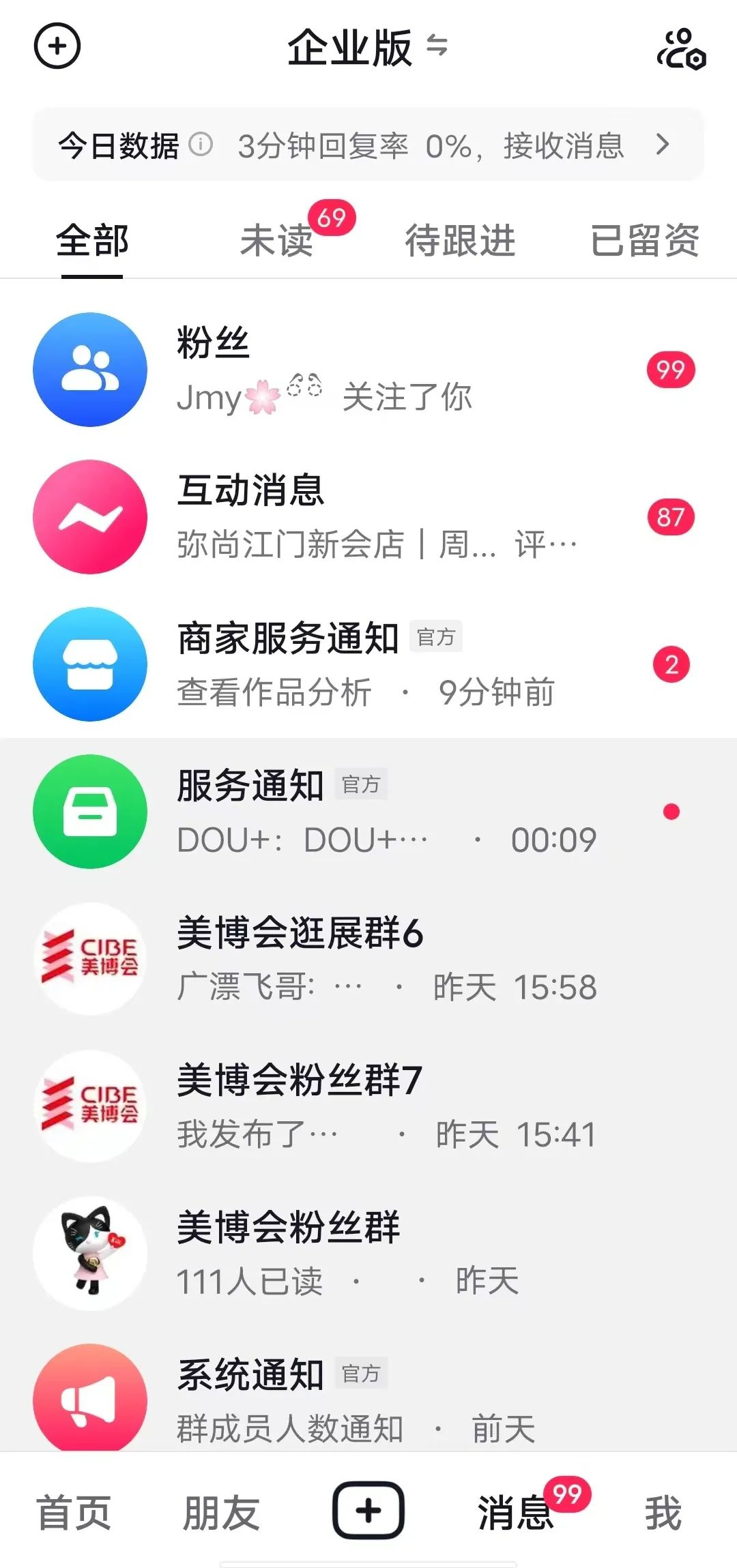The height and width of the screenshot is (1568, 737).
Task: Open 商家服务通知 thread
Action: [369, 664]
